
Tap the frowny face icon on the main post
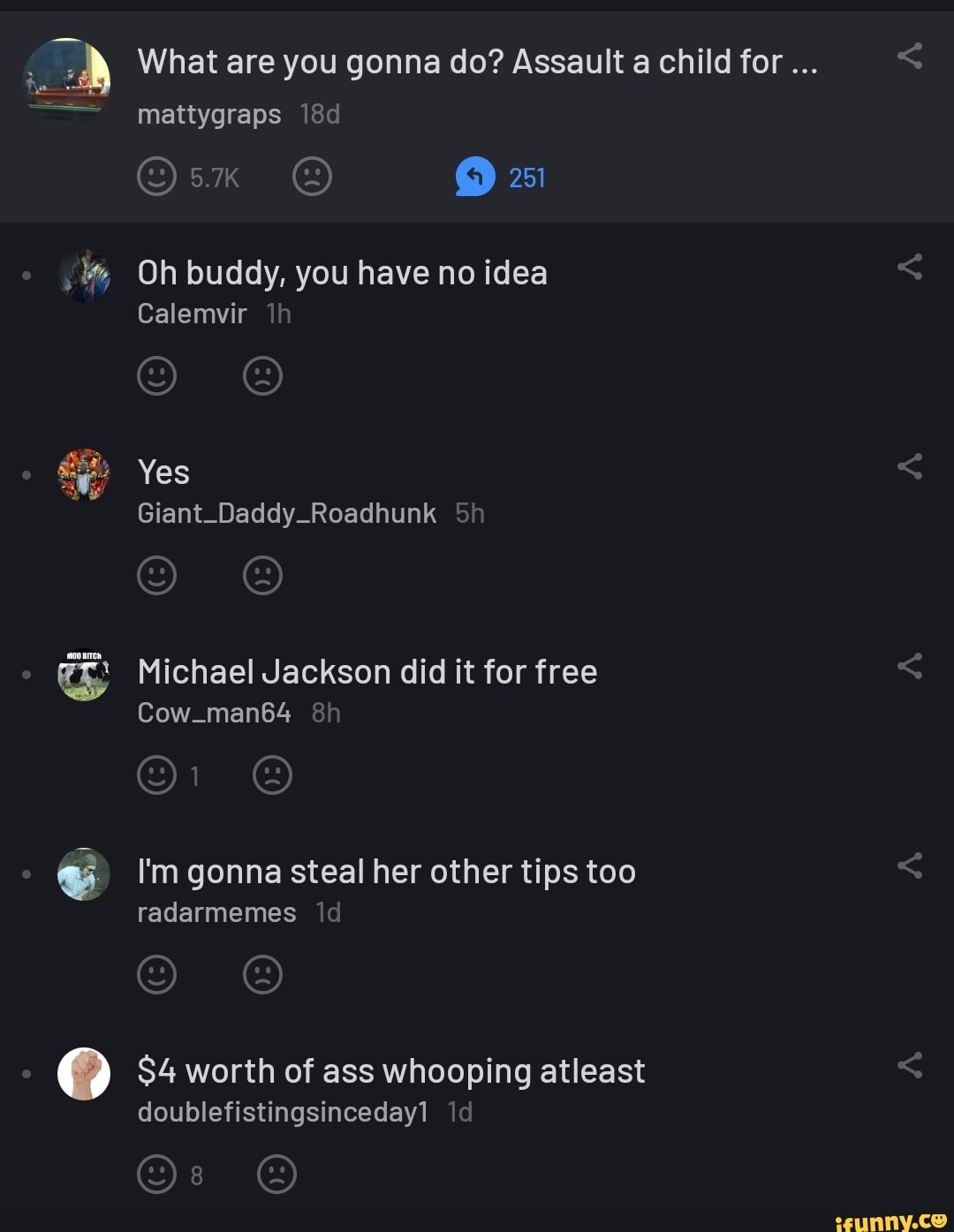(x=311, y=176)
